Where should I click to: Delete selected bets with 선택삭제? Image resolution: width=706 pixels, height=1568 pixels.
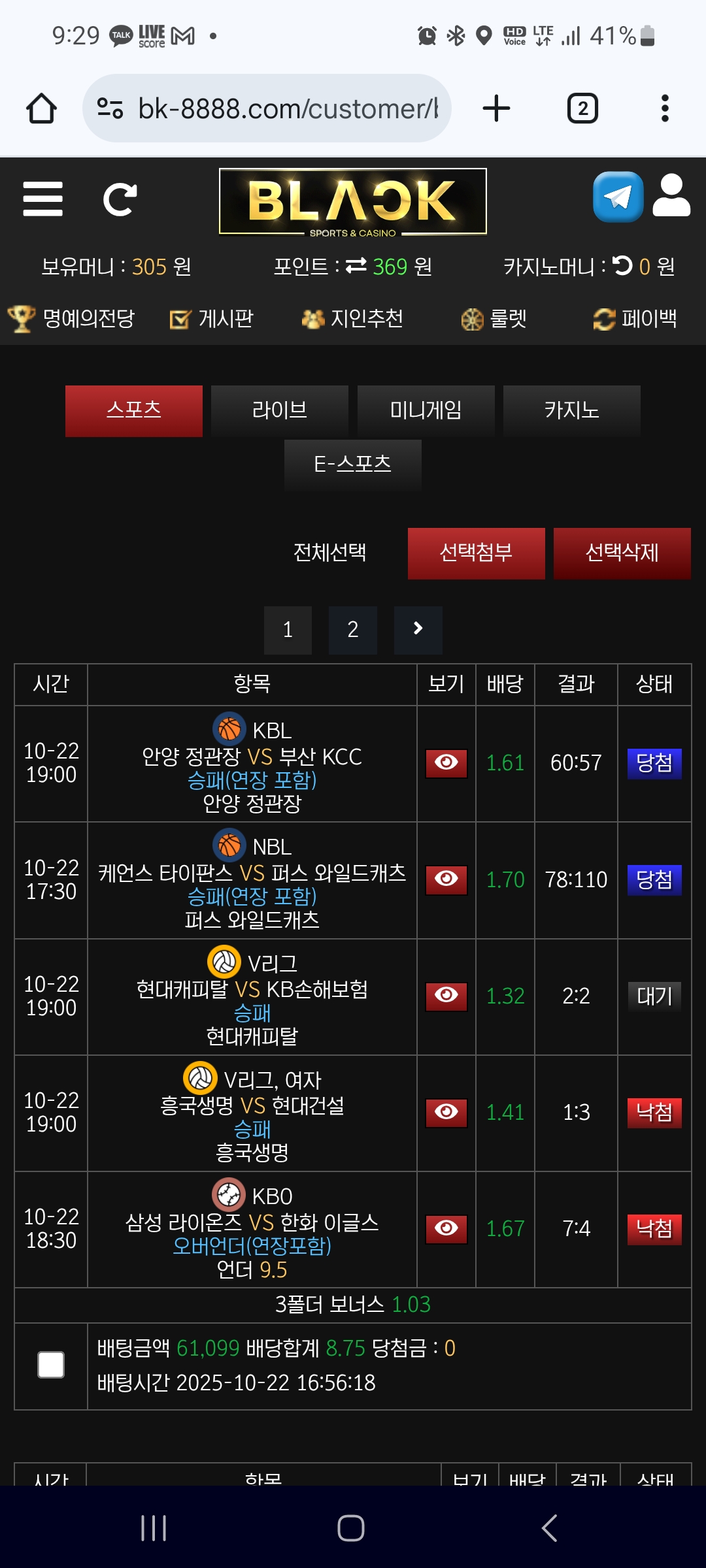[x=622, y=553]
